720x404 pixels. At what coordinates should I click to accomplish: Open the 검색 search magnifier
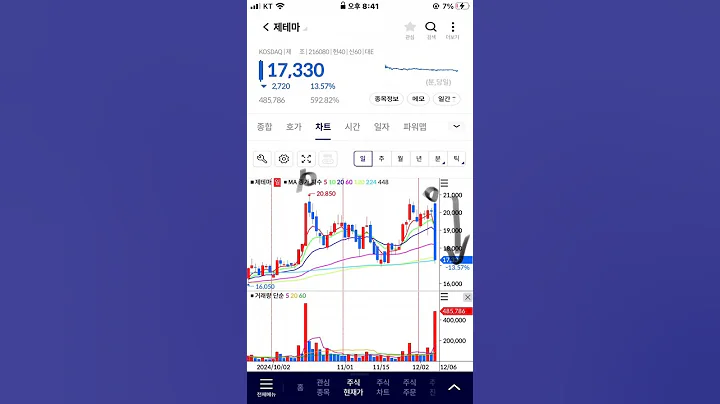coord(431,28)
